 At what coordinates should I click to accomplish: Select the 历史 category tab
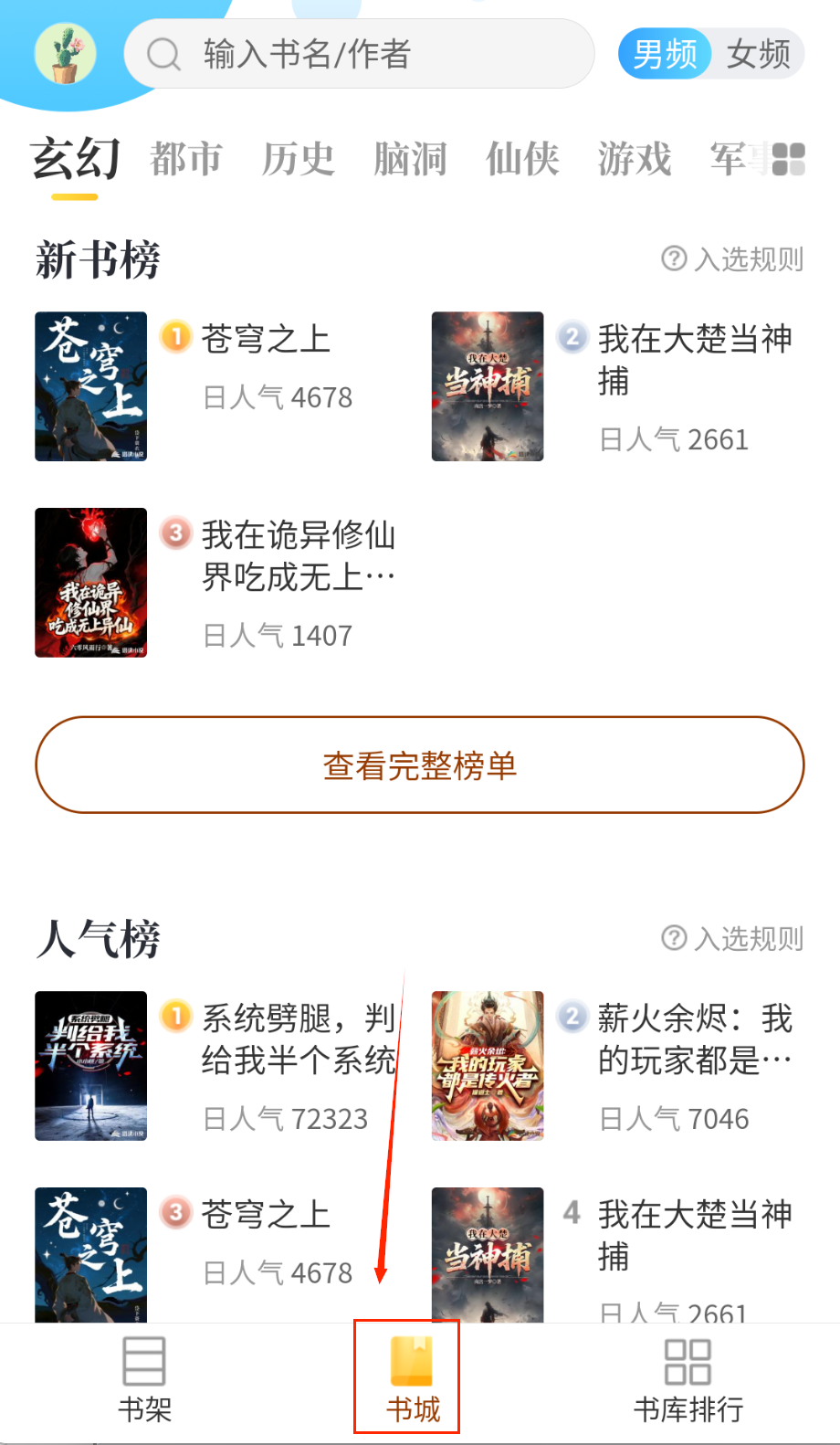coord(298,159)
